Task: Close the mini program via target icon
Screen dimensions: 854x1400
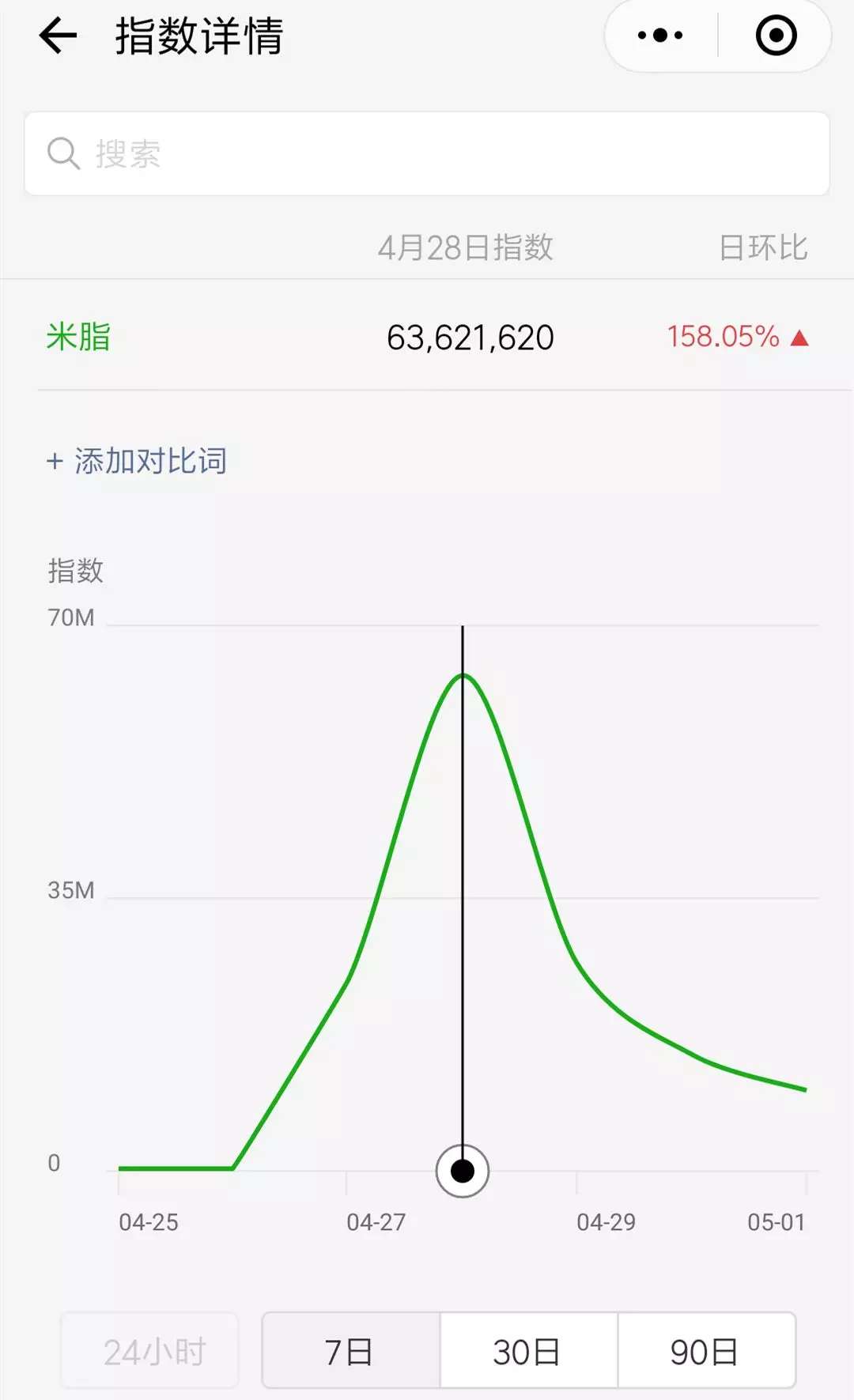Action: [776, 36]
